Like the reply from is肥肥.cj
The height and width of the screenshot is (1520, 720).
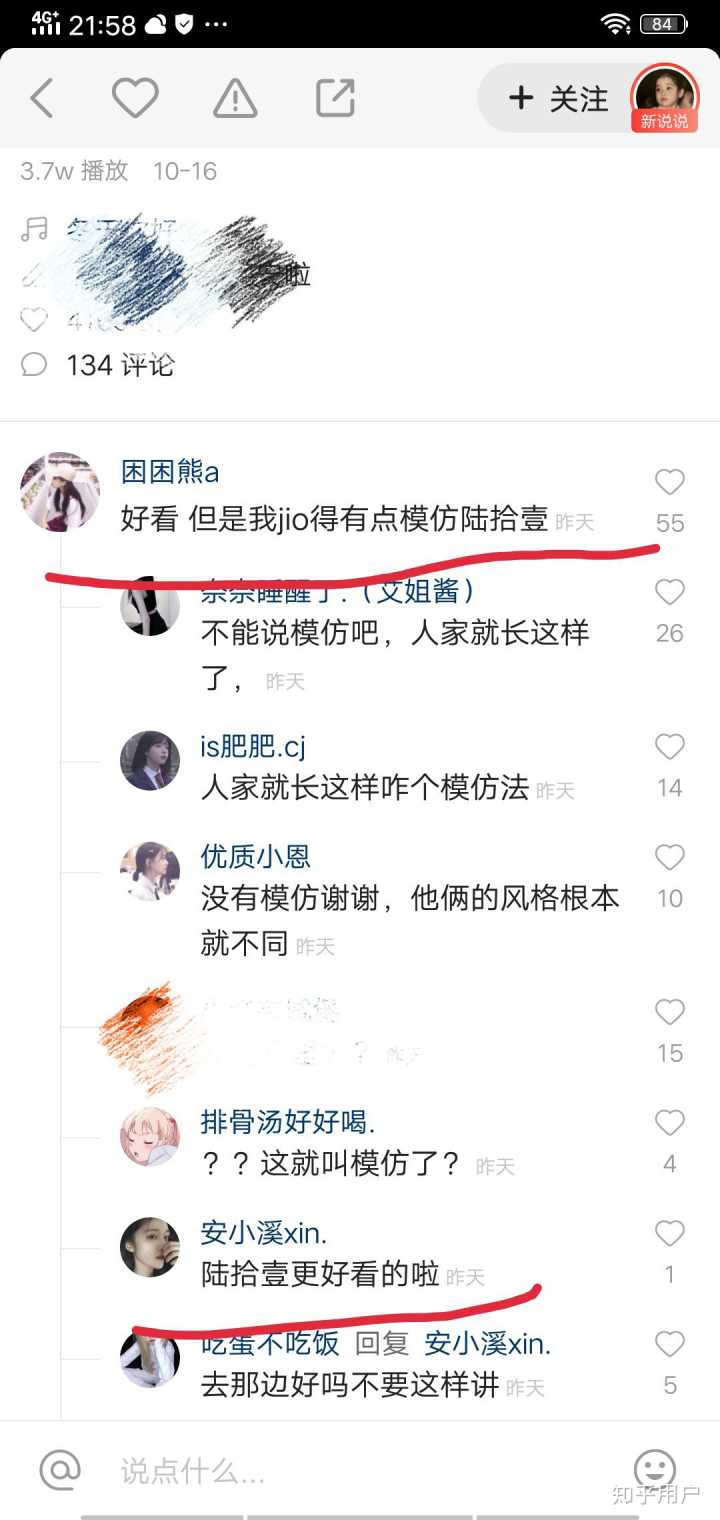pos(669,747)
